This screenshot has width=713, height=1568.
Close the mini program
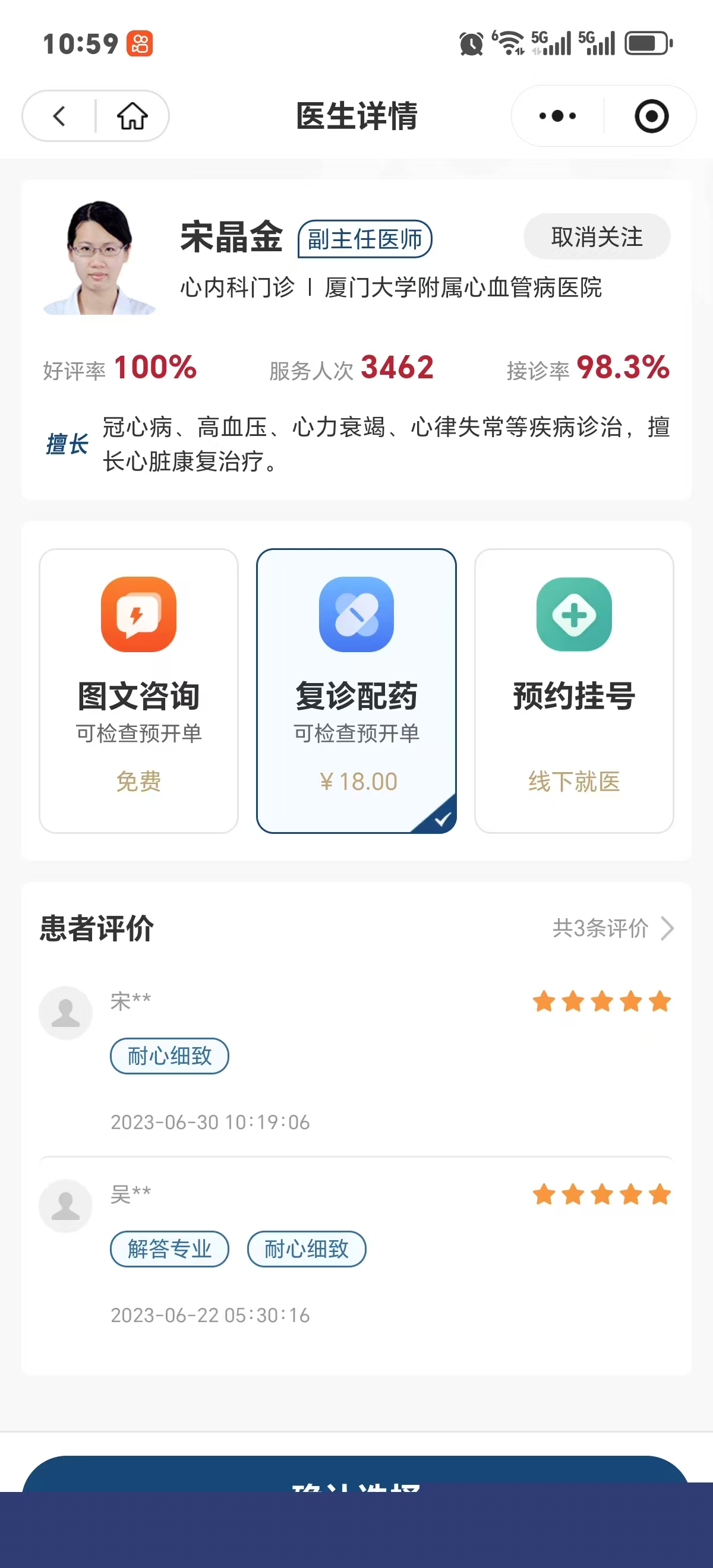pos(651,116)
